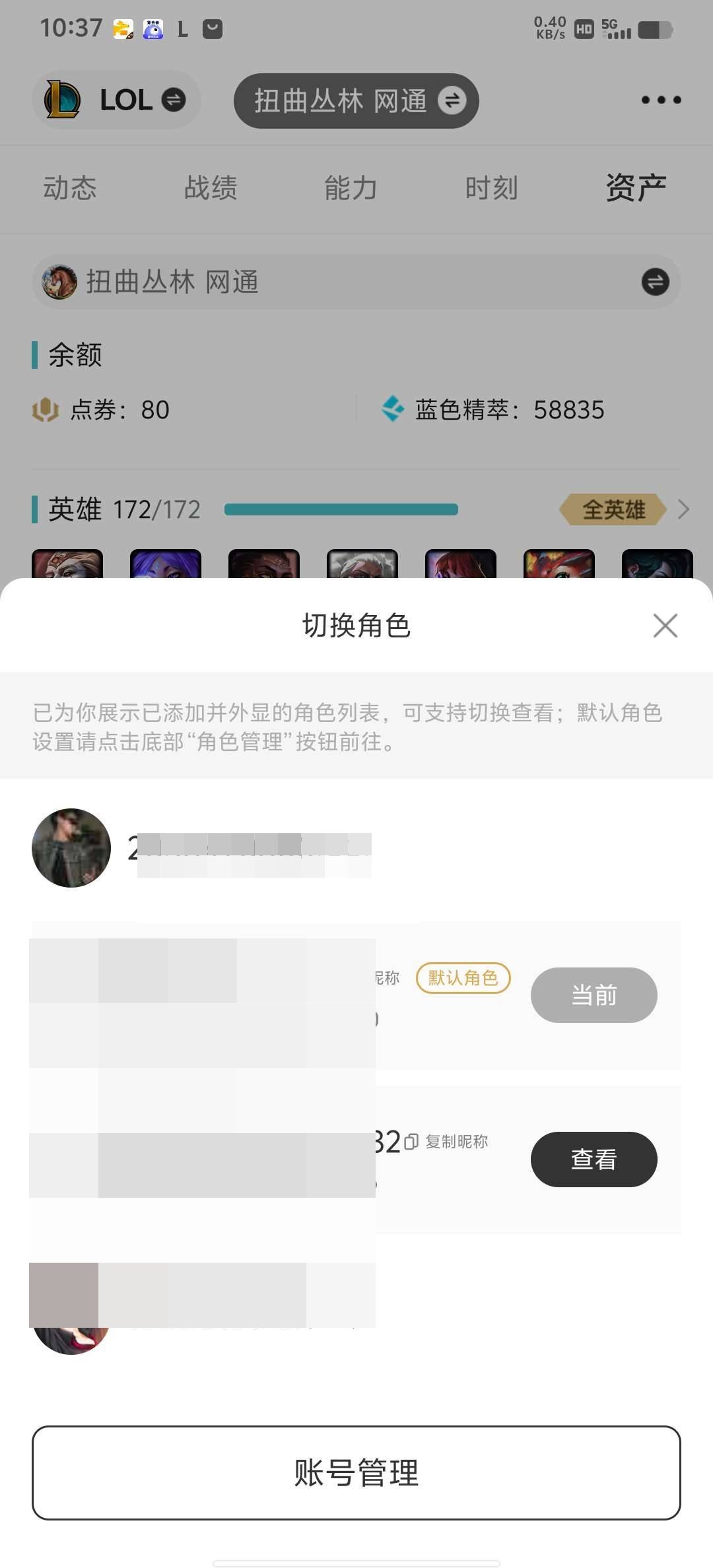Expand 全英雄 via its chevron
The image size is (713, 1568).
tap(683, 509)
